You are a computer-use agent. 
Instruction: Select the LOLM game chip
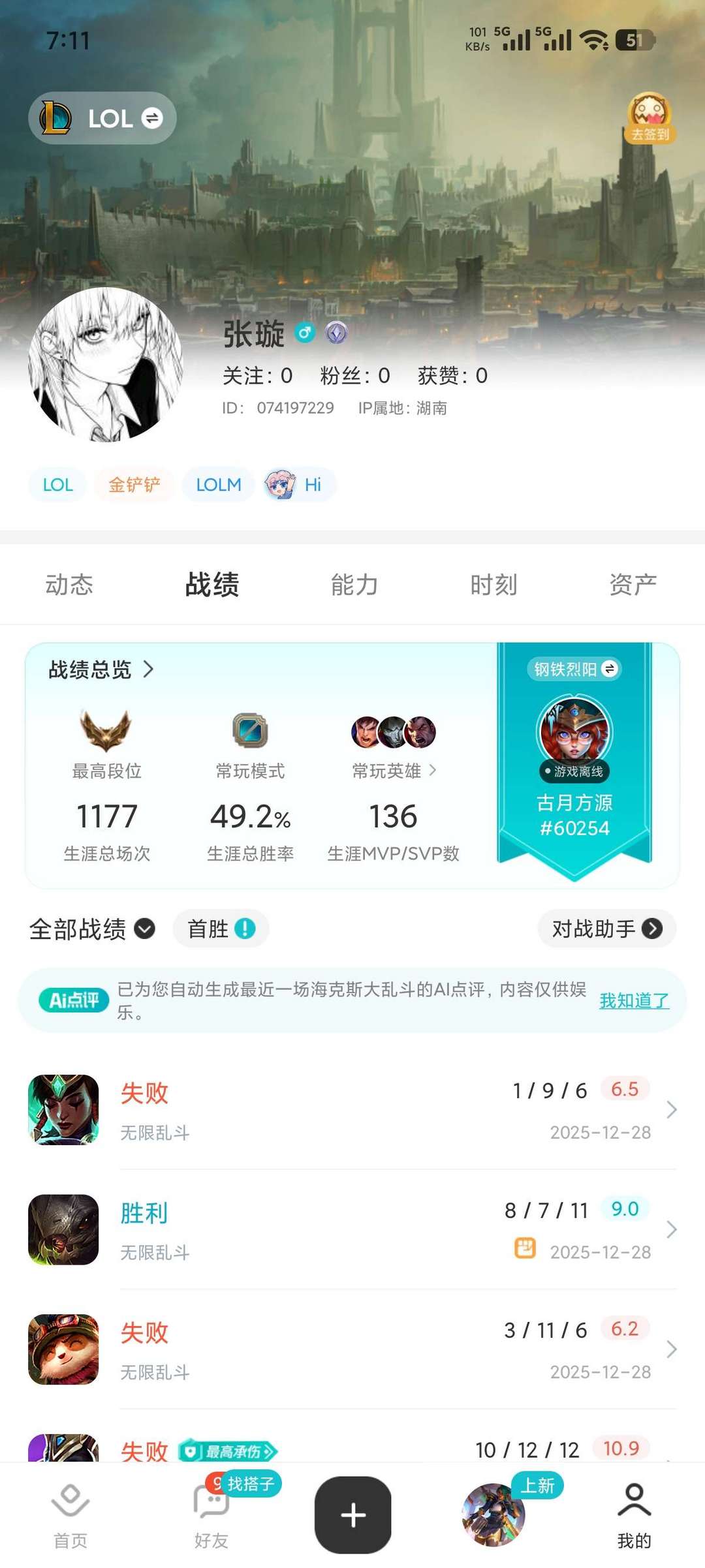pos(219,485)
